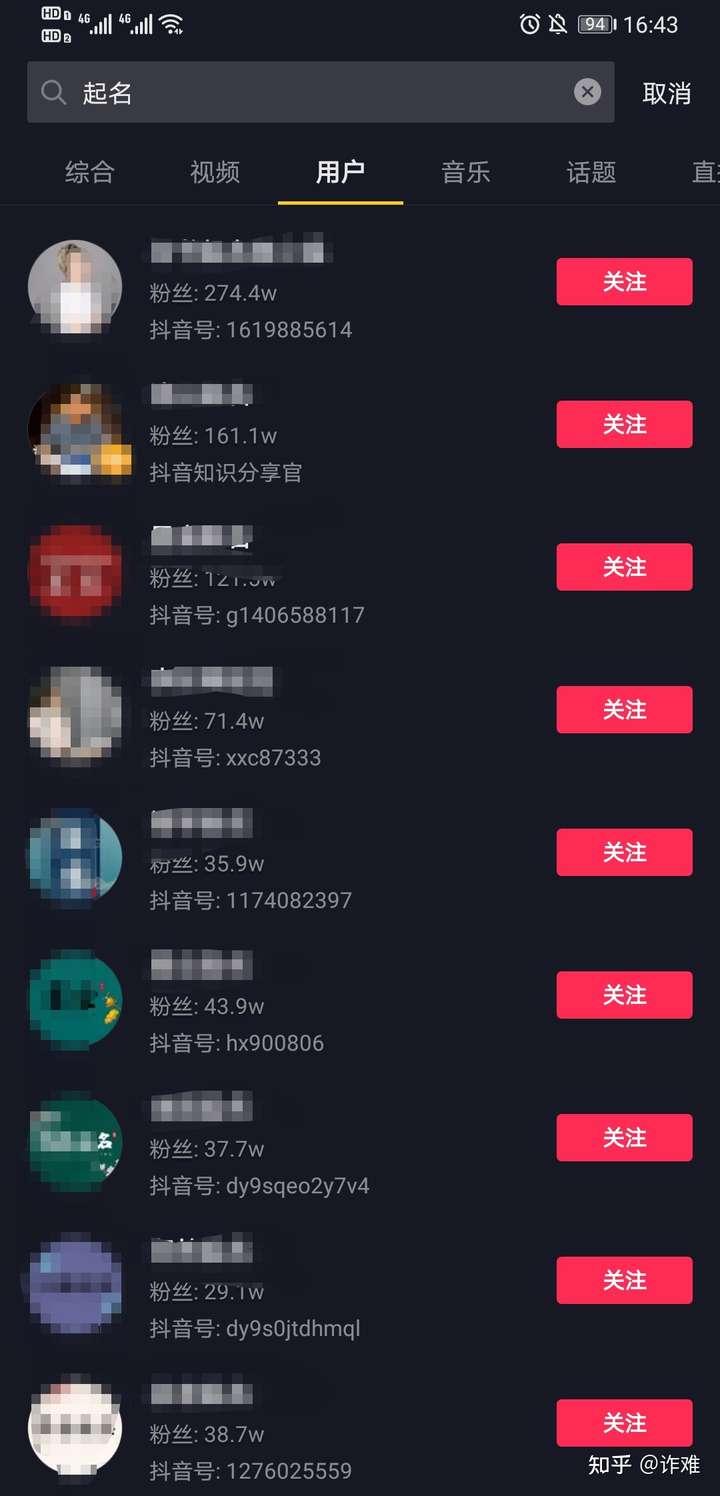Follow the user with 抖音号 dy9sqeo2y7v4
Viewport: 720px width, 1496px height.
(624, 1138)
